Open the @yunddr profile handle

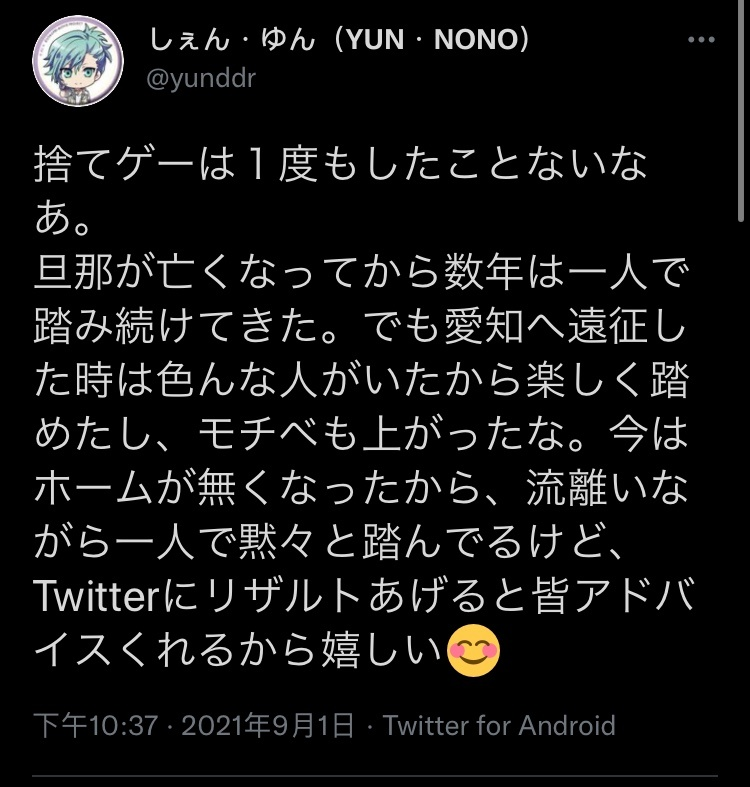tap(202, 80)
